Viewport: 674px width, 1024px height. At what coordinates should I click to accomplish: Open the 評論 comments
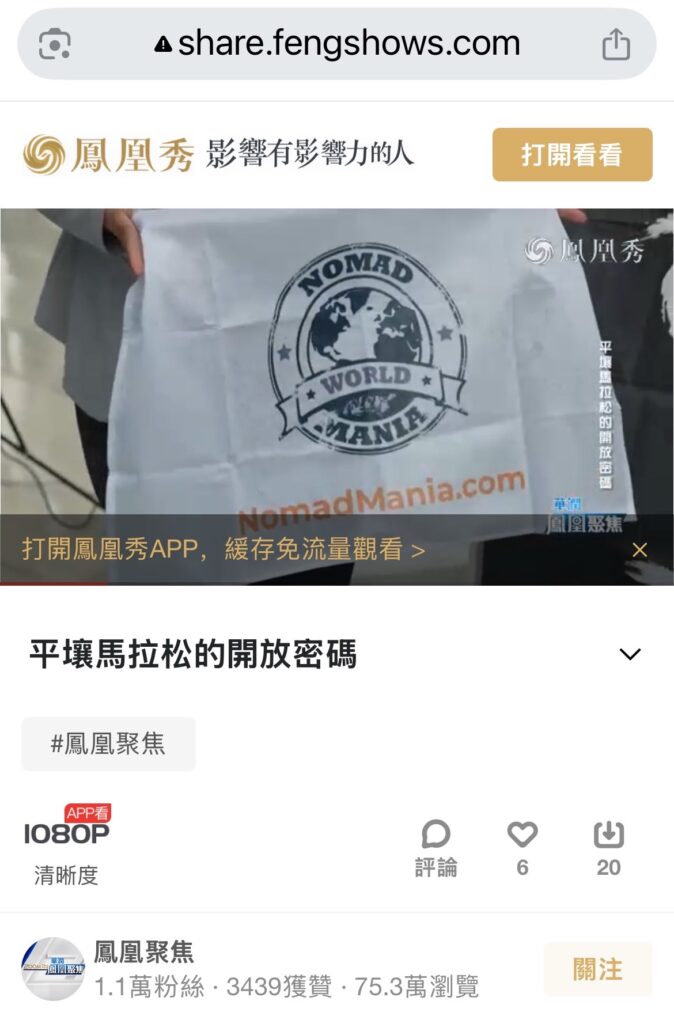(436, 848)
